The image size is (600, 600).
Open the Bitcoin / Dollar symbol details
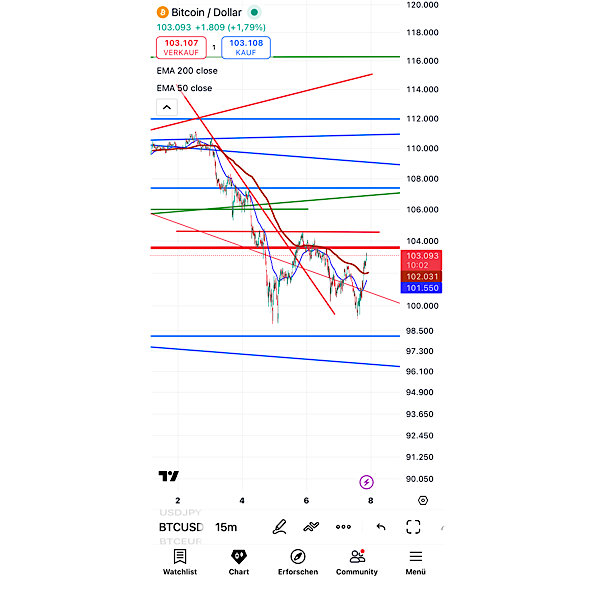(198, 12)
